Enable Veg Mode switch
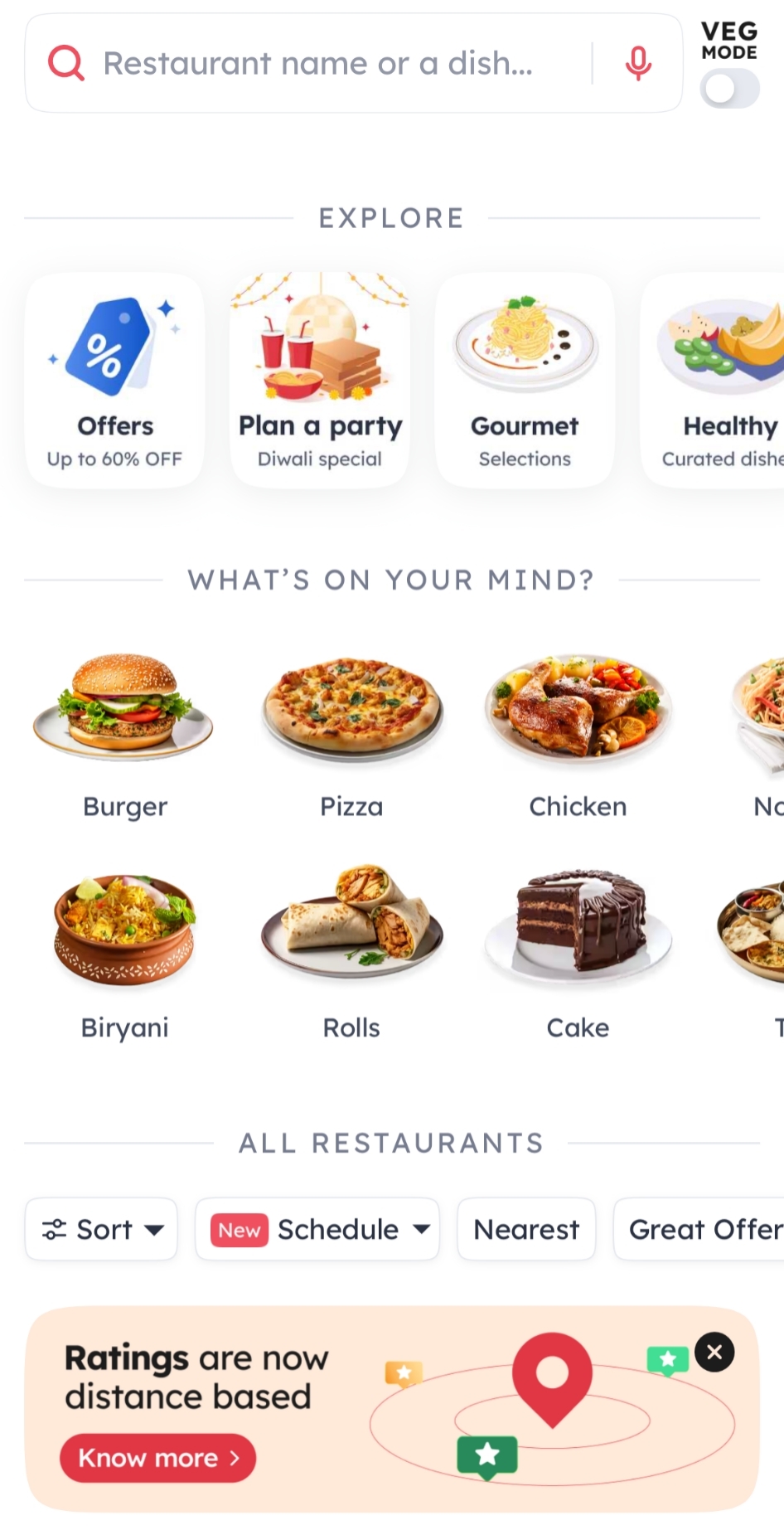Viewport: 784px width, 1530px height. click(x=729, y=89)
